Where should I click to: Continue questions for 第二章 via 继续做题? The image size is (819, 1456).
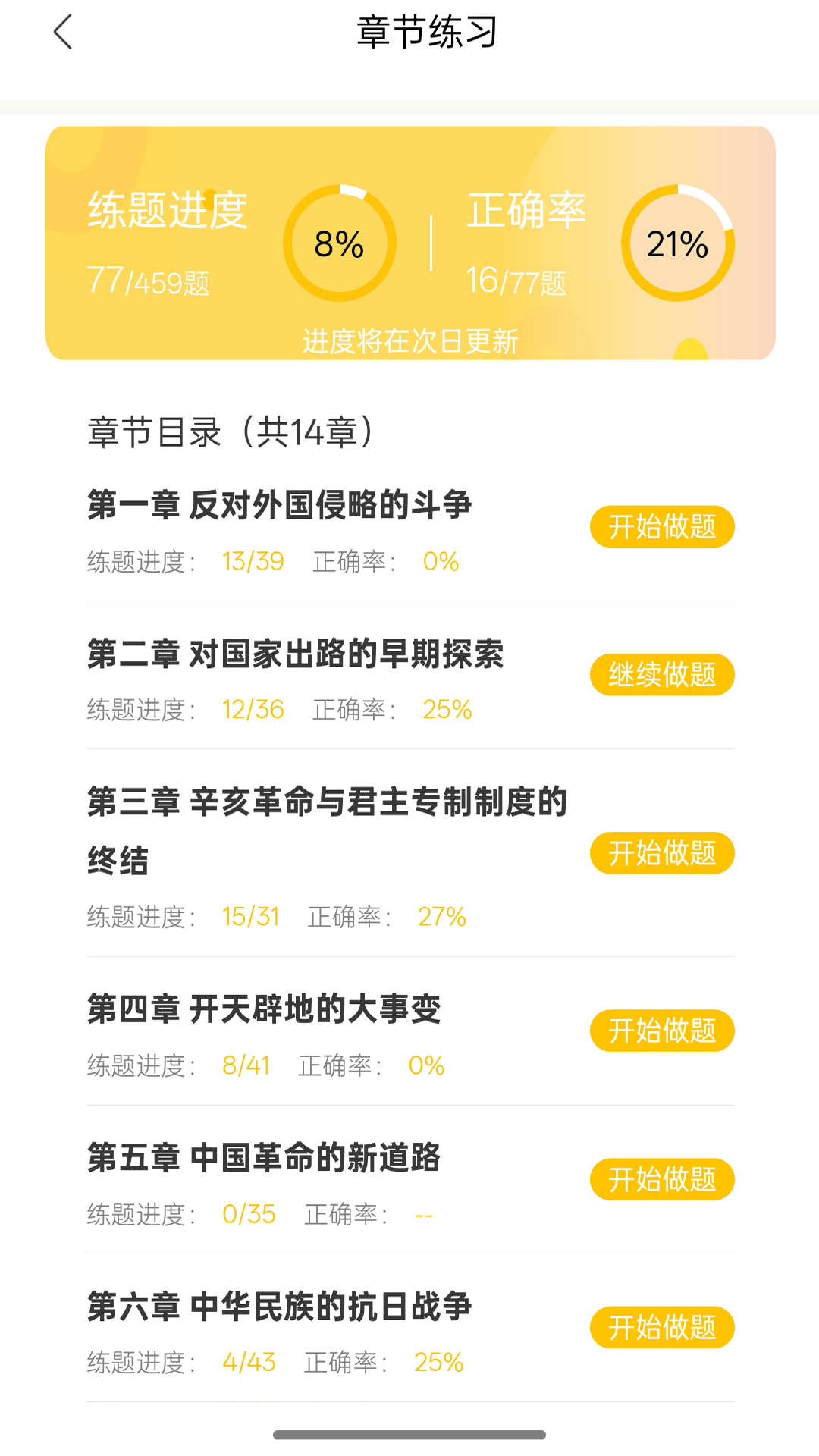pyautogui.click(x=661, y=674)
